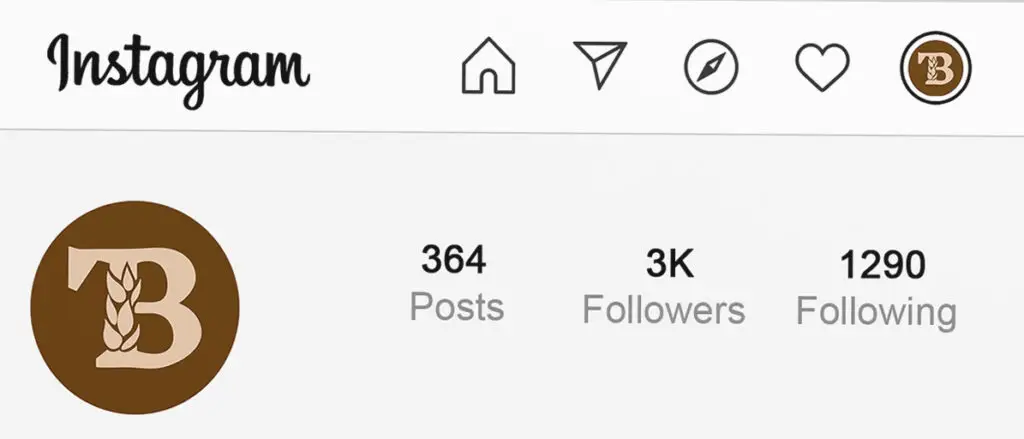Tap the Instagram wordmark to go home
This screenshot has height=439, width=1024.
point(177,67)
